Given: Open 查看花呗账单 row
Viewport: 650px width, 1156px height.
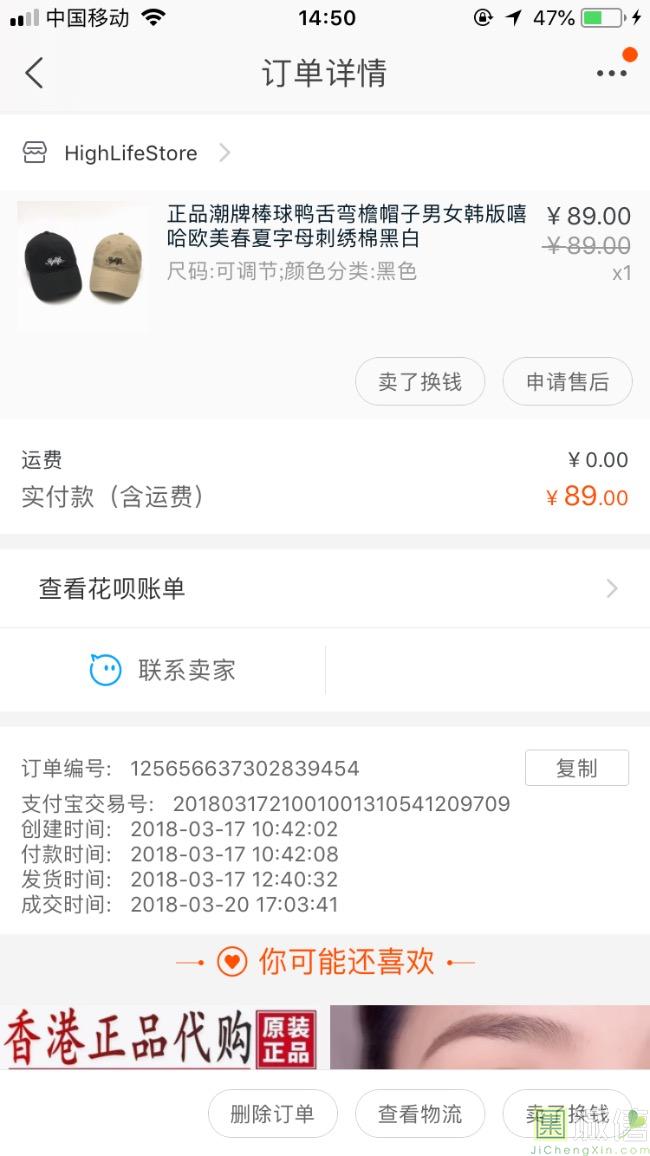Looking at the screenshot, I should (x=325, y=589).
